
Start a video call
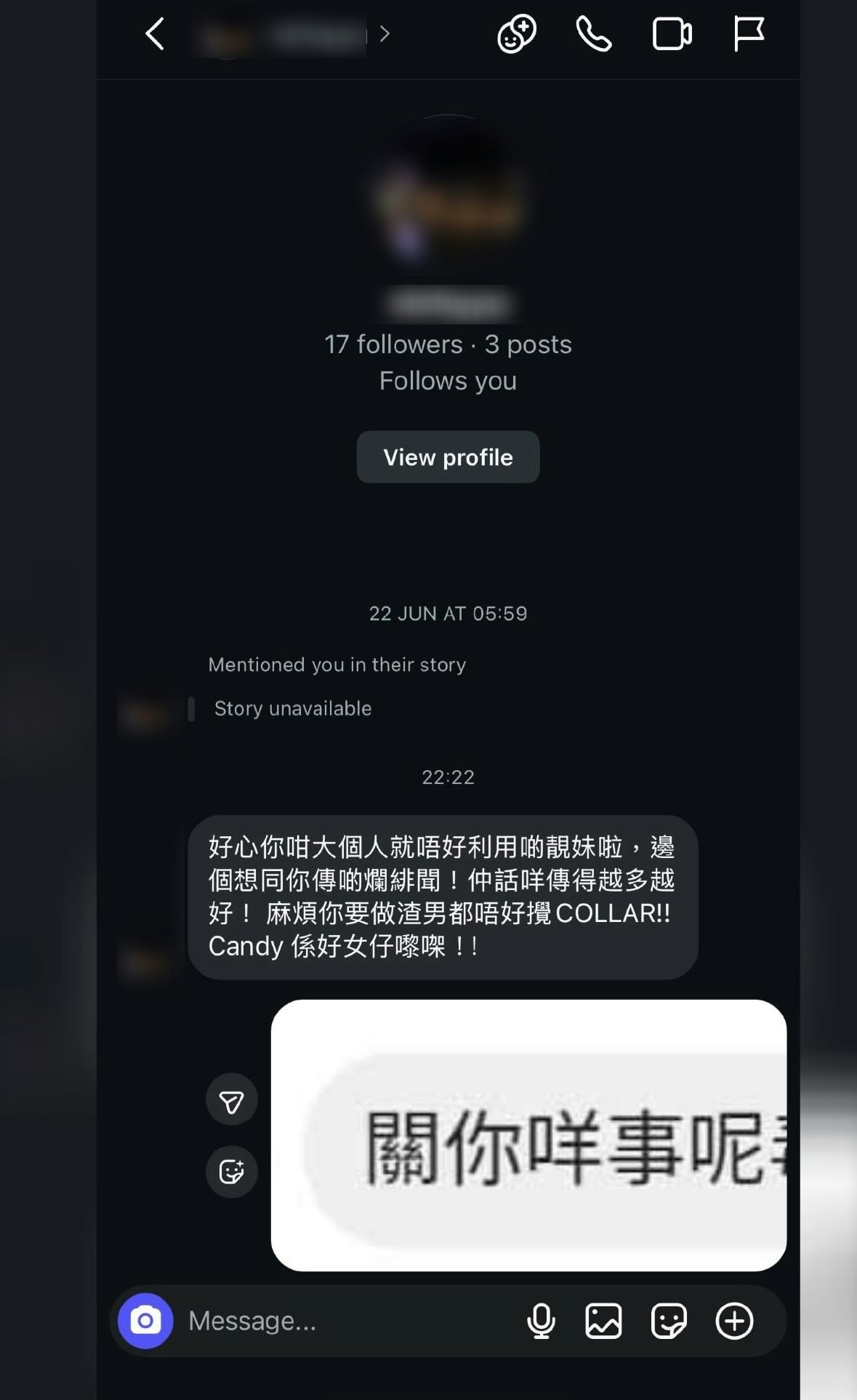(x=672, y=34)
